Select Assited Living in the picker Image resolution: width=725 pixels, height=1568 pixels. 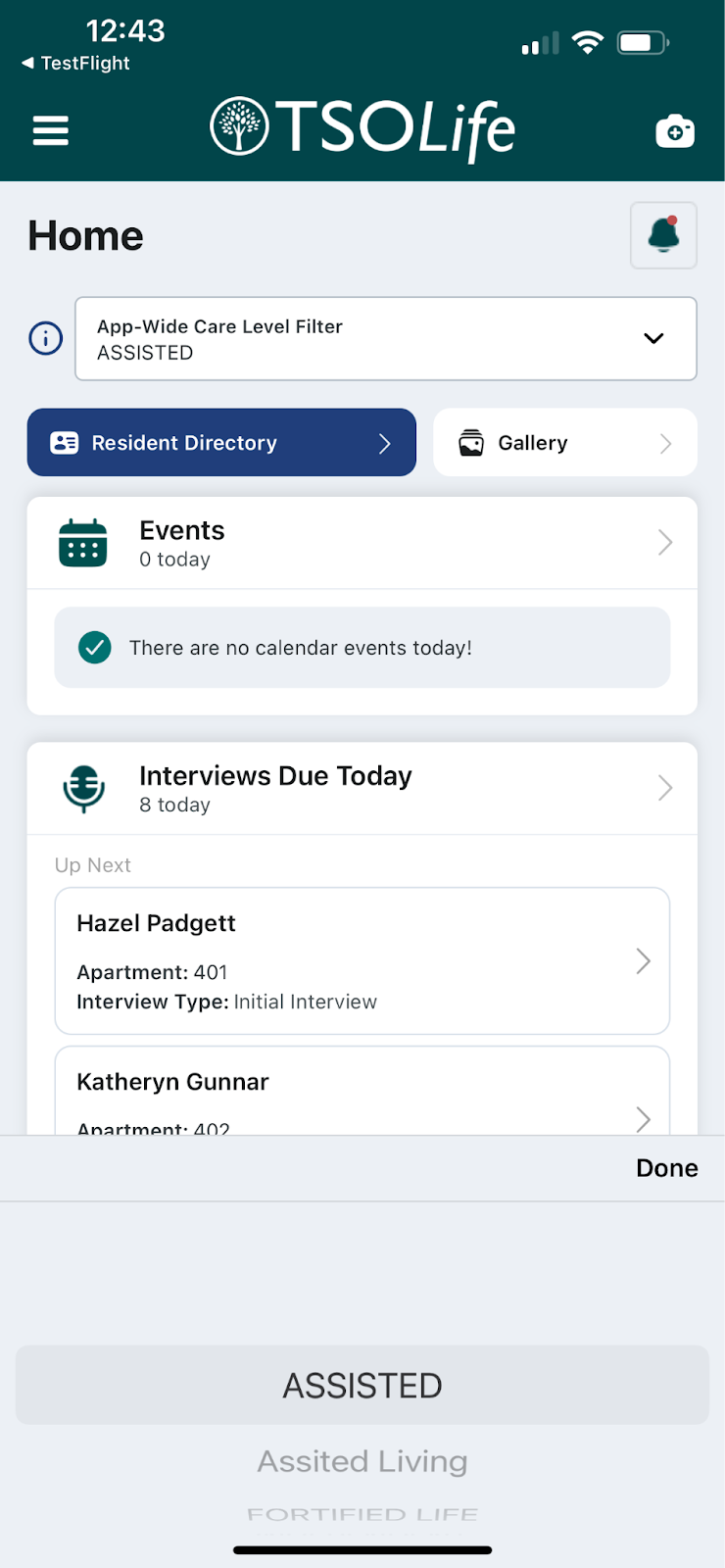pyautogui.click(x=362, y=1461)
